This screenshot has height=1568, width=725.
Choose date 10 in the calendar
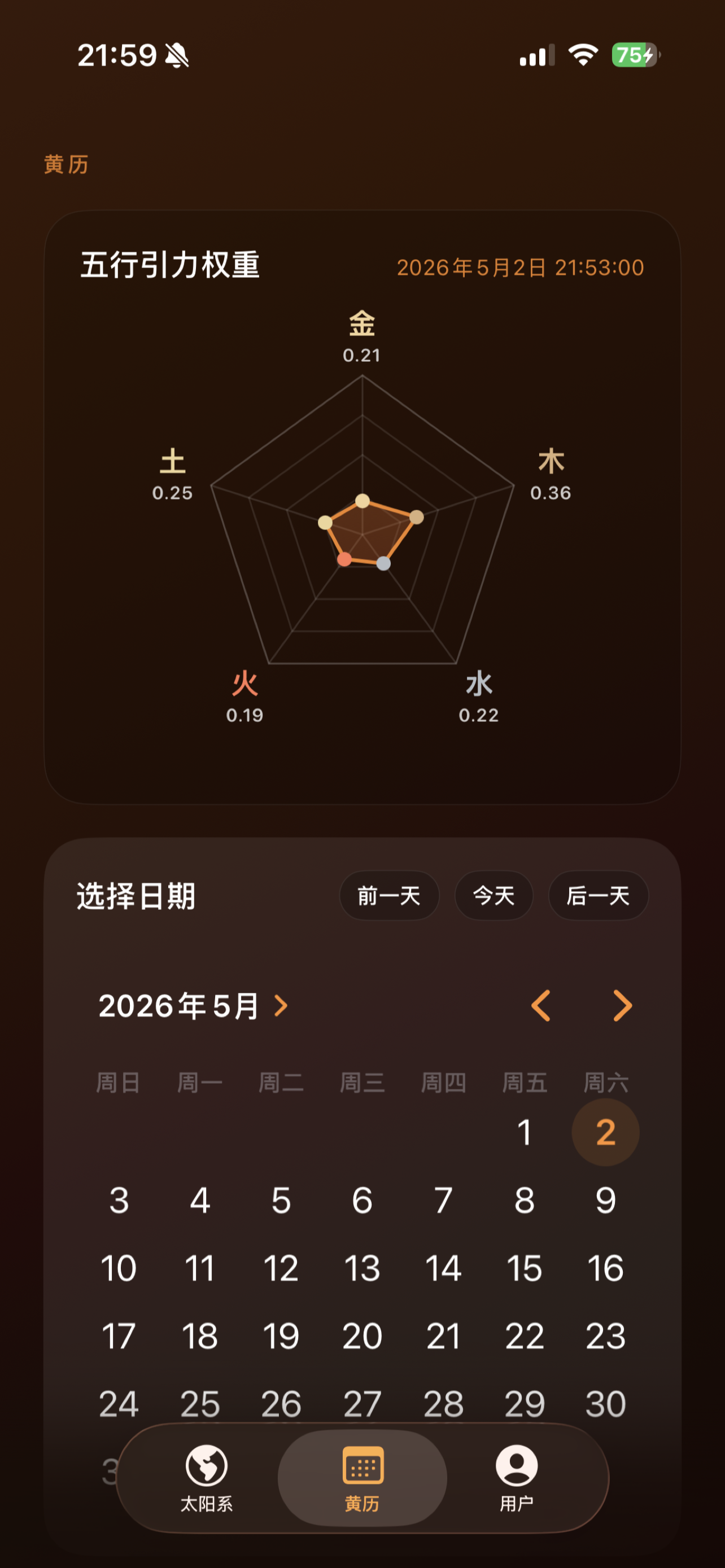tap(119, 1268)
